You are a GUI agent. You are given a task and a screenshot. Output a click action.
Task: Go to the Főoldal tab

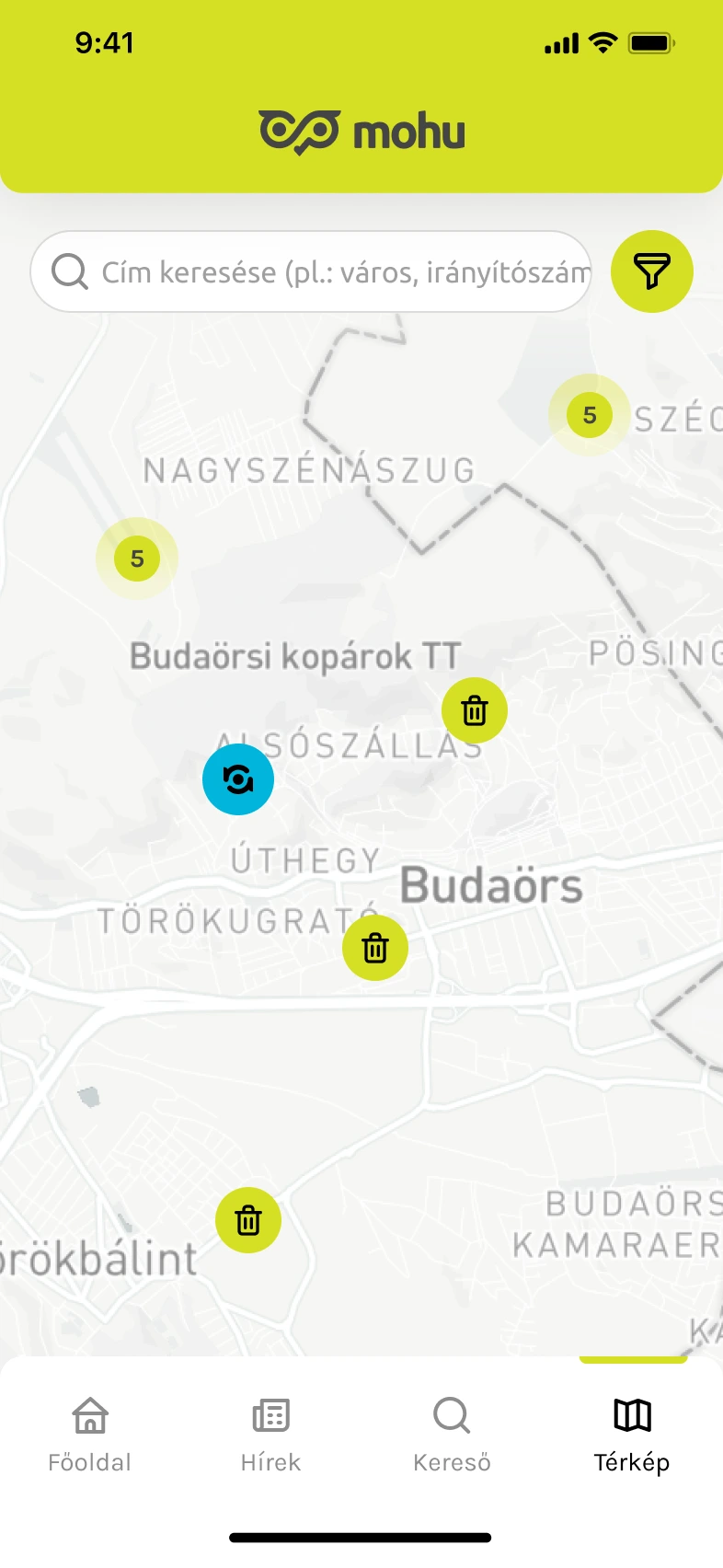pos(90,1434)
